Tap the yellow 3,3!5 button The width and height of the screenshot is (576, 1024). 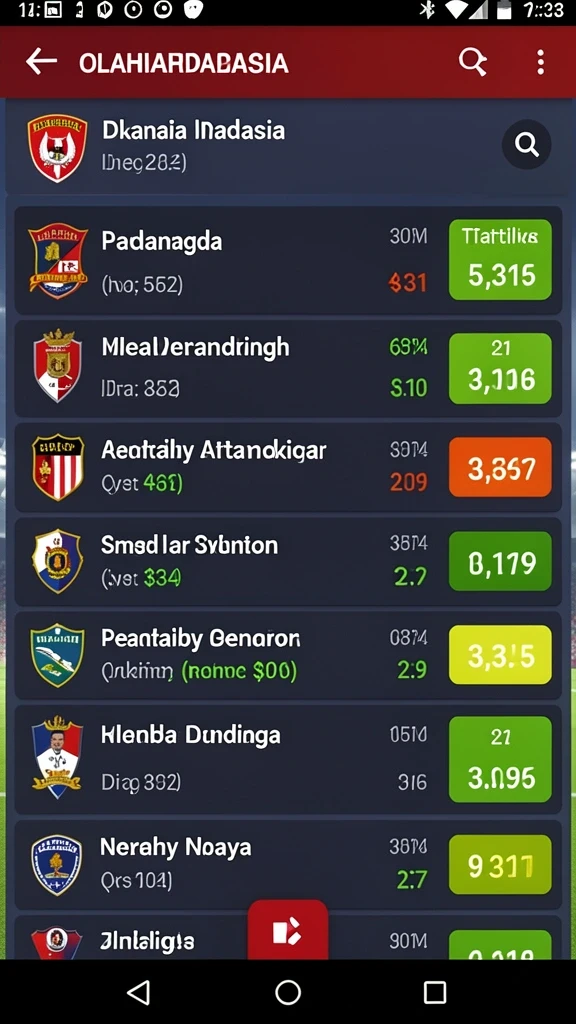500,655
